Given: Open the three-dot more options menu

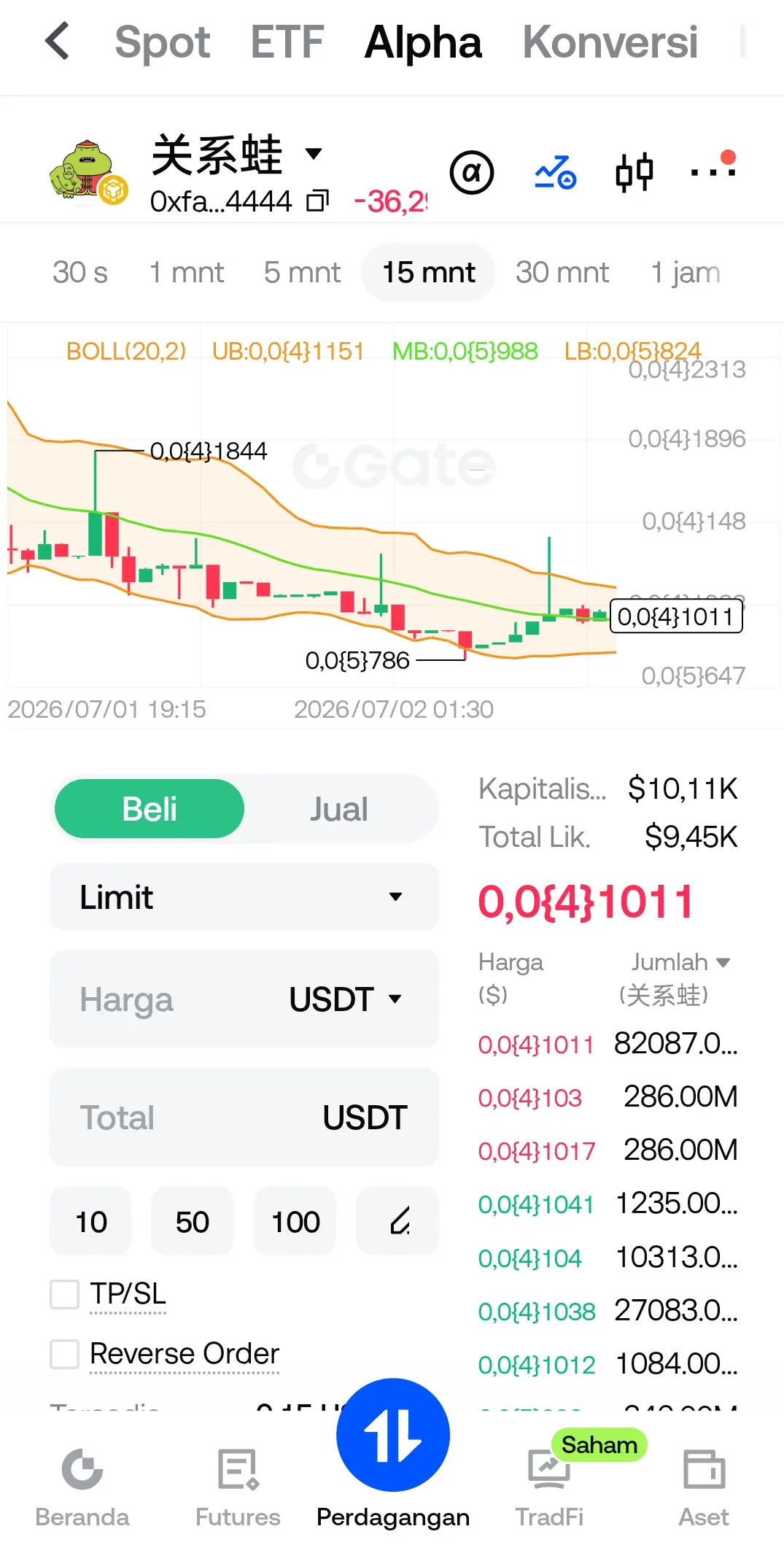Looking at the screenshot, I should click(x=713, y=169).
